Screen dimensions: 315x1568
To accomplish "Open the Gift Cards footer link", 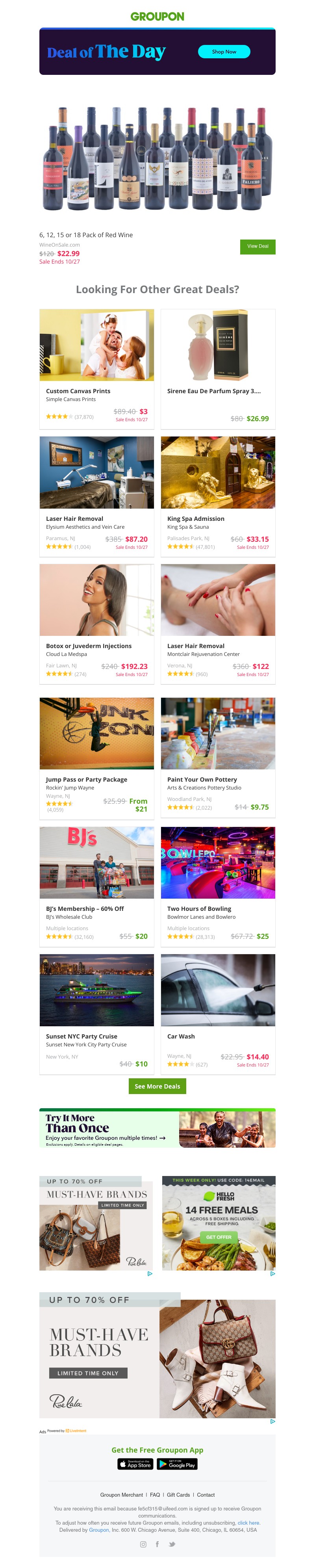I will 178,1494.
